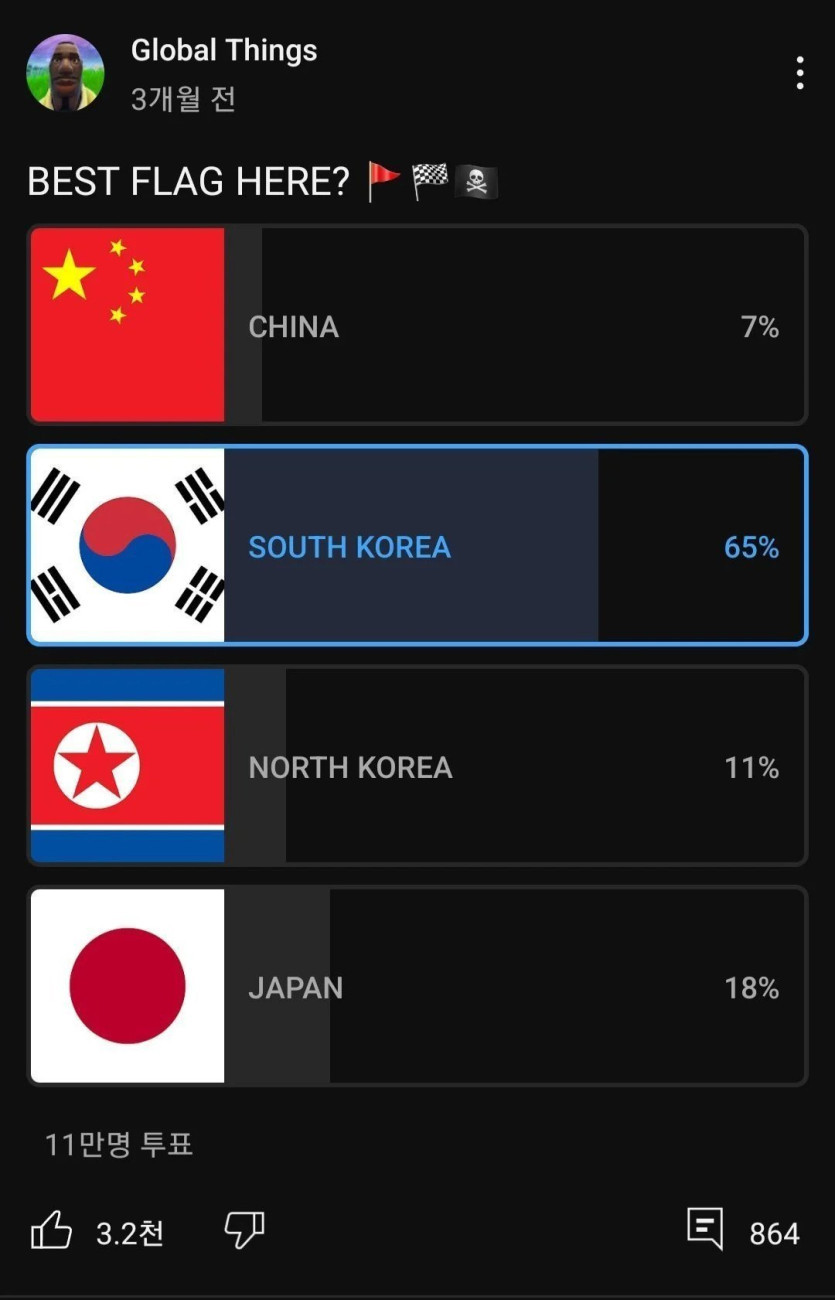This screenshot has height=1300, width=835.
Task: Dislike this poll post
Action: (244, 1231)
